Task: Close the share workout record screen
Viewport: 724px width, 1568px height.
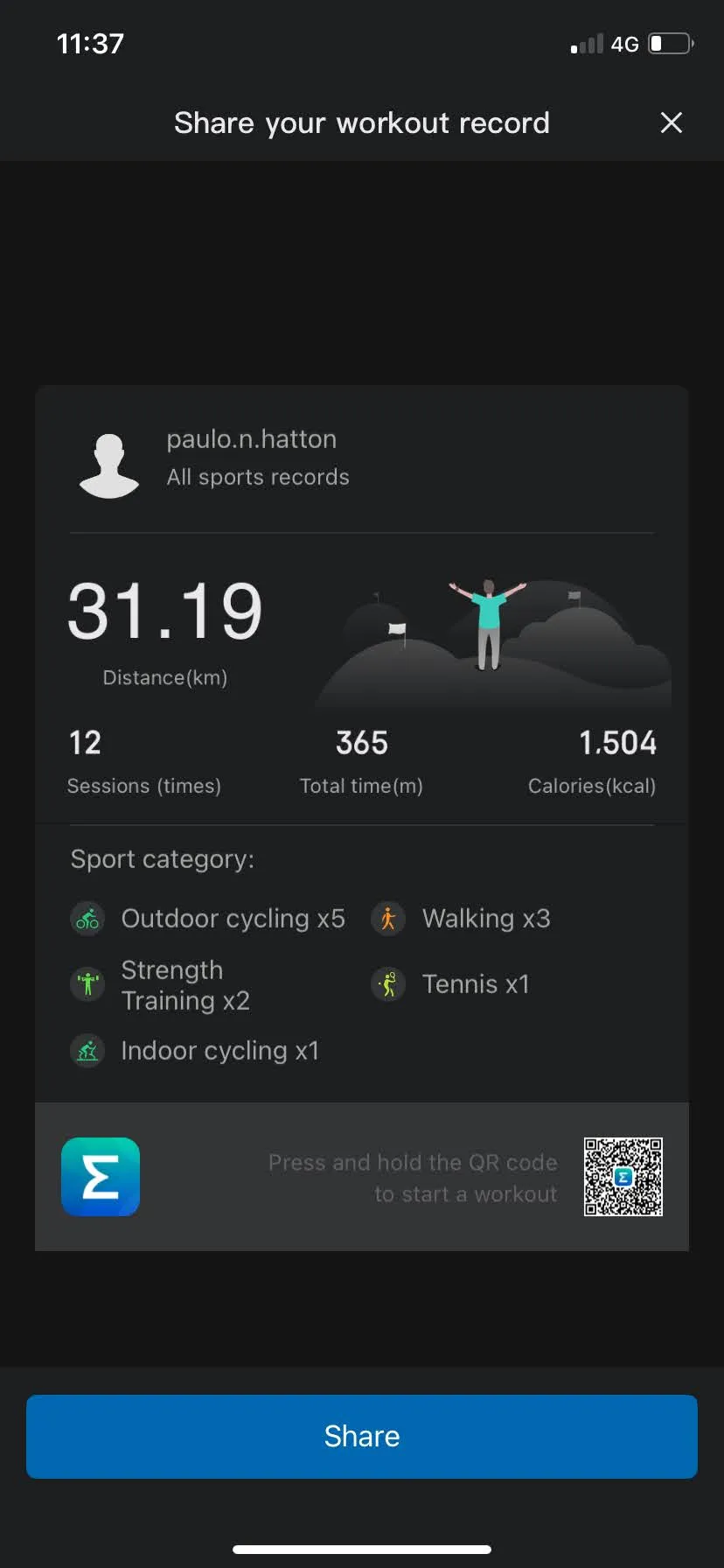Action: tap(671, 122)
